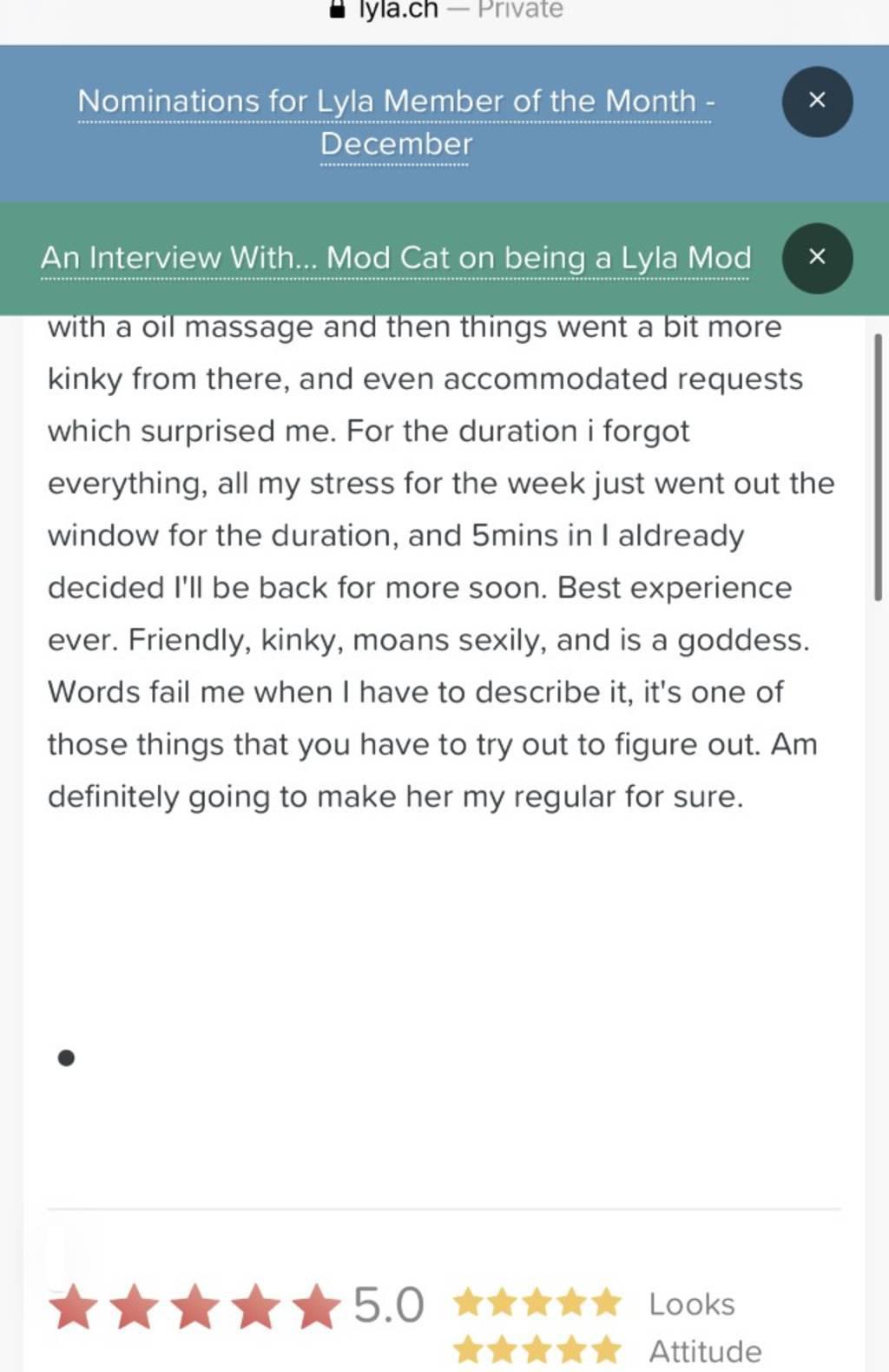Dismiss the Member of the Month nominations banner
Viewport: 889px width, 1372px height.
coord(817,101)
